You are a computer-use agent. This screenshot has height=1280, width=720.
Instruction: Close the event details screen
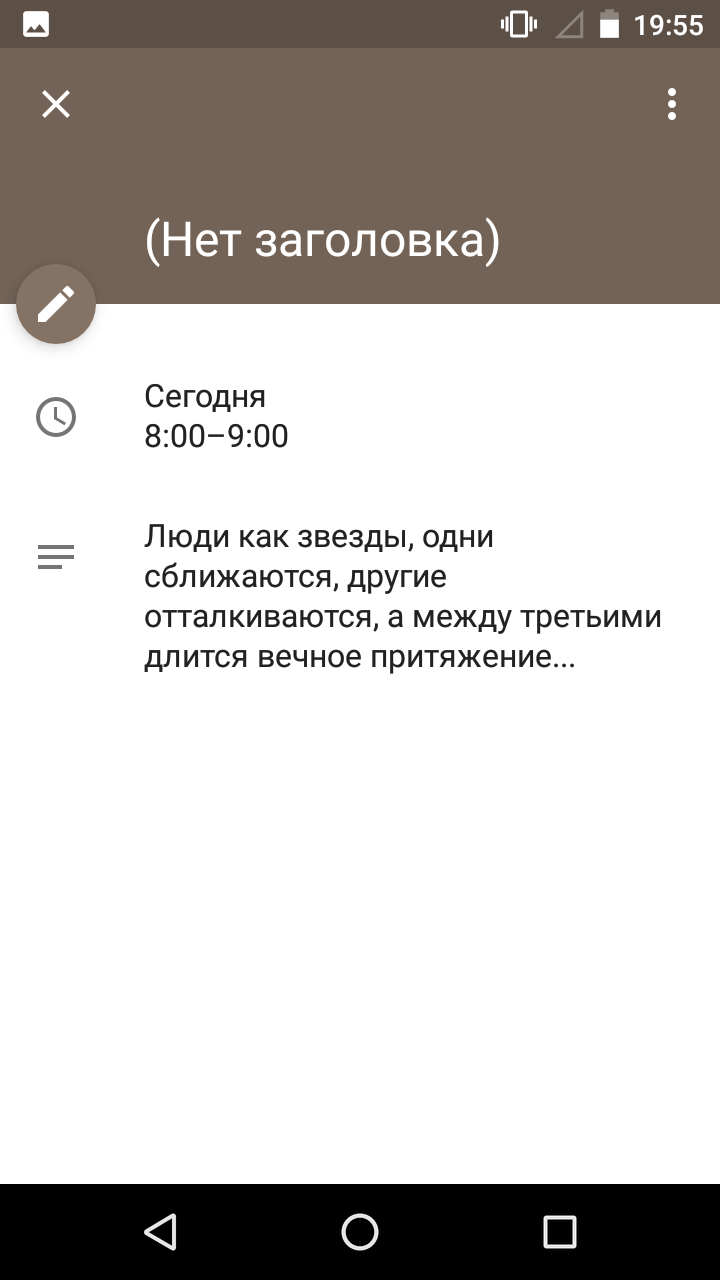coord(56,104)
